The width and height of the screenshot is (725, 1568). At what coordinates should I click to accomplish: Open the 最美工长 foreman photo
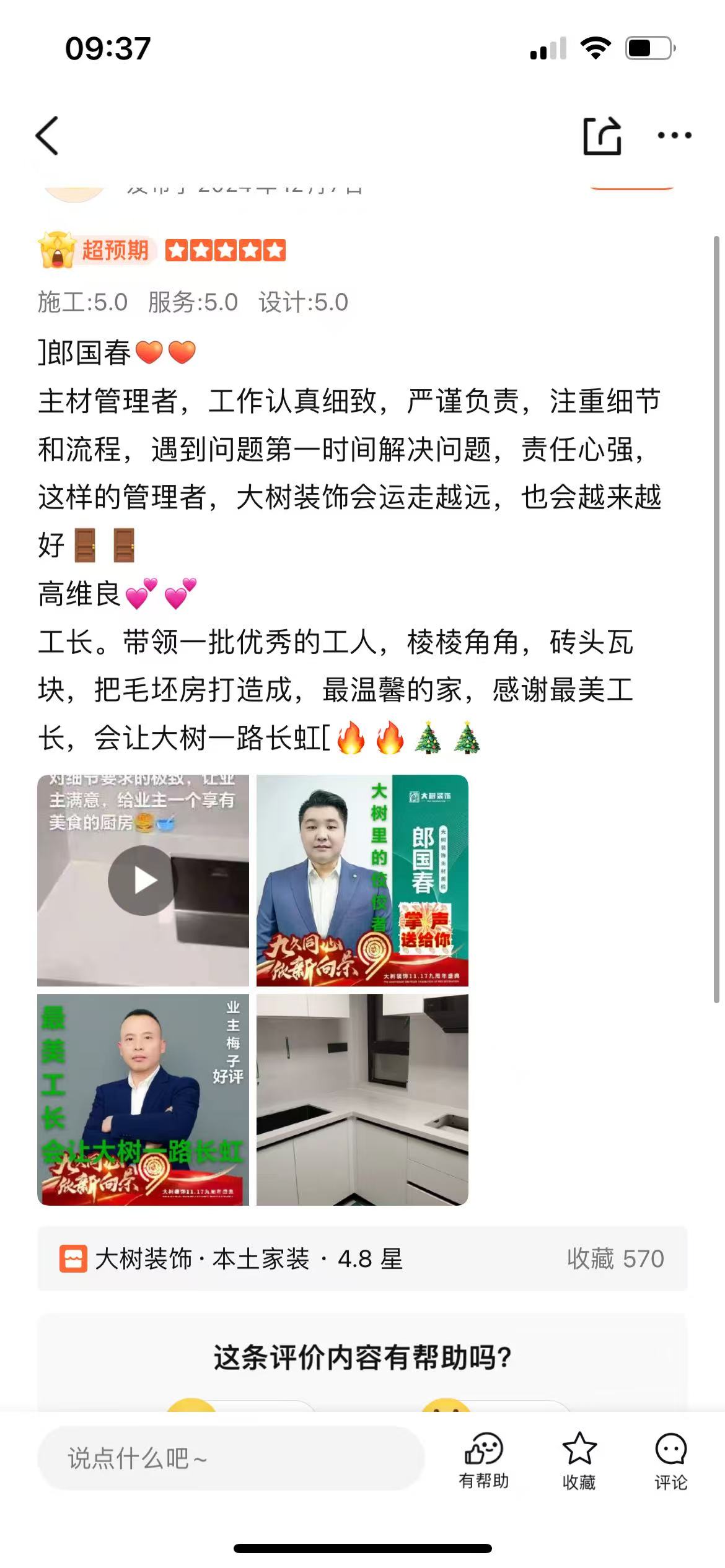(x=143, y=1099)
